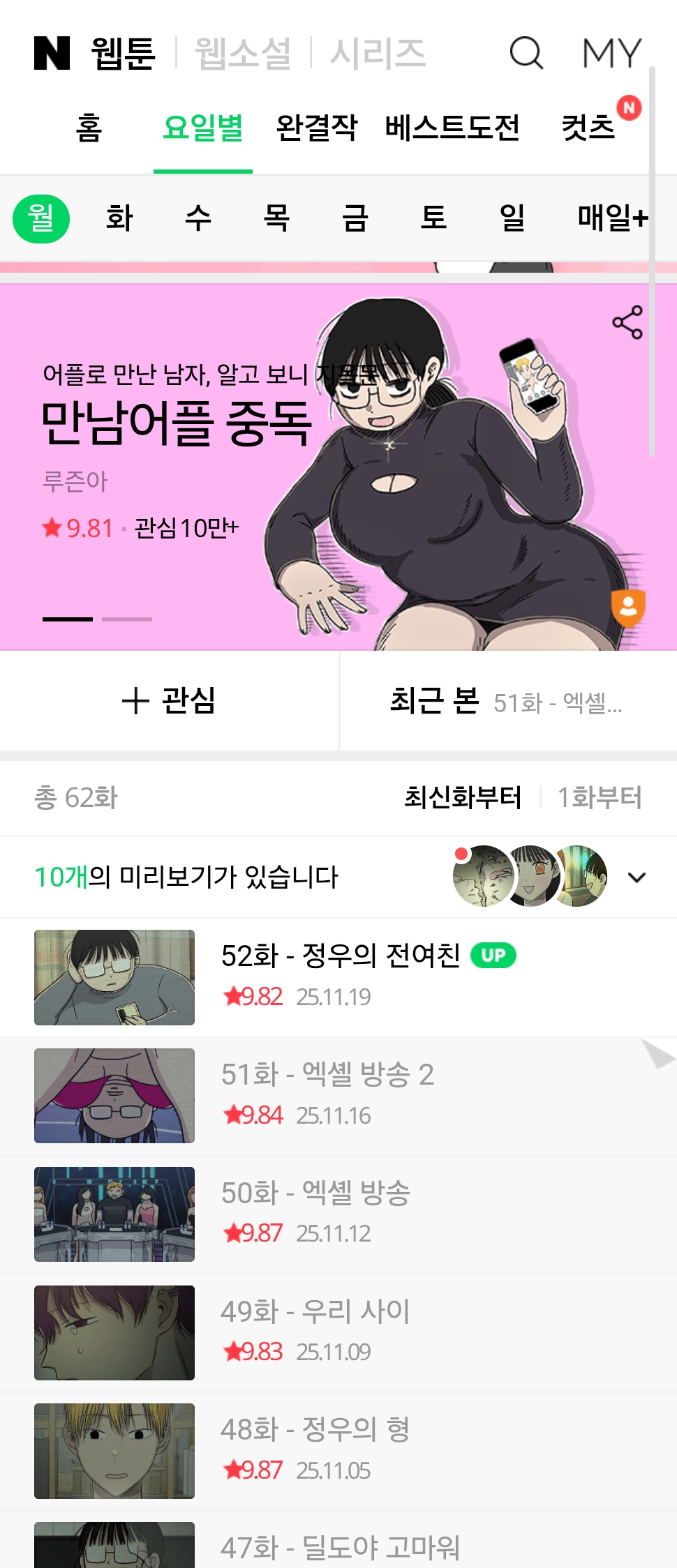
Task: Share this webtoon
Action: [627, 322]
